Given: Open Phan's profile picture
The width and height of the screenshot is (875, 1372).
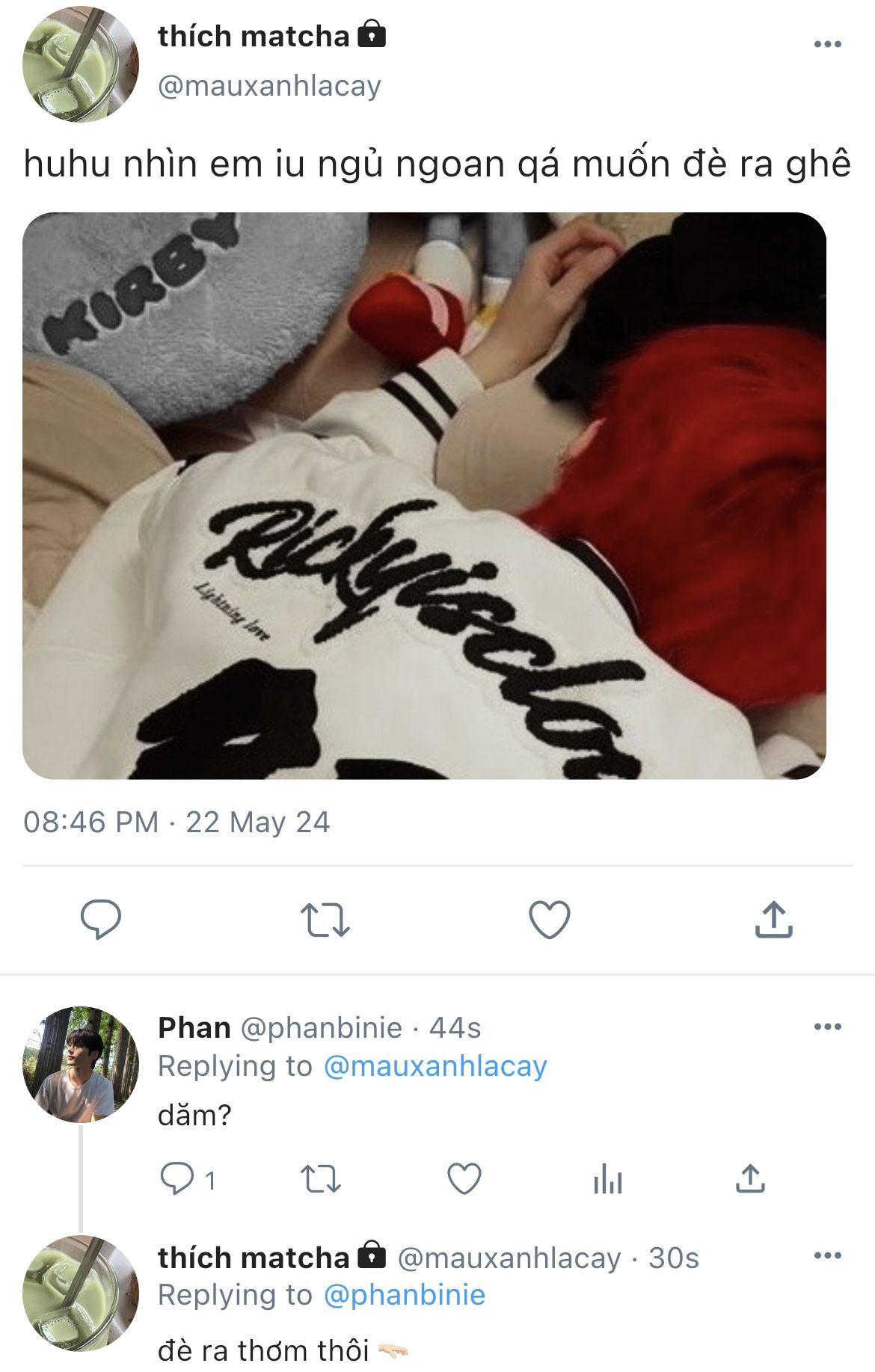Looking at the screenshot, I should (81, 1064).
